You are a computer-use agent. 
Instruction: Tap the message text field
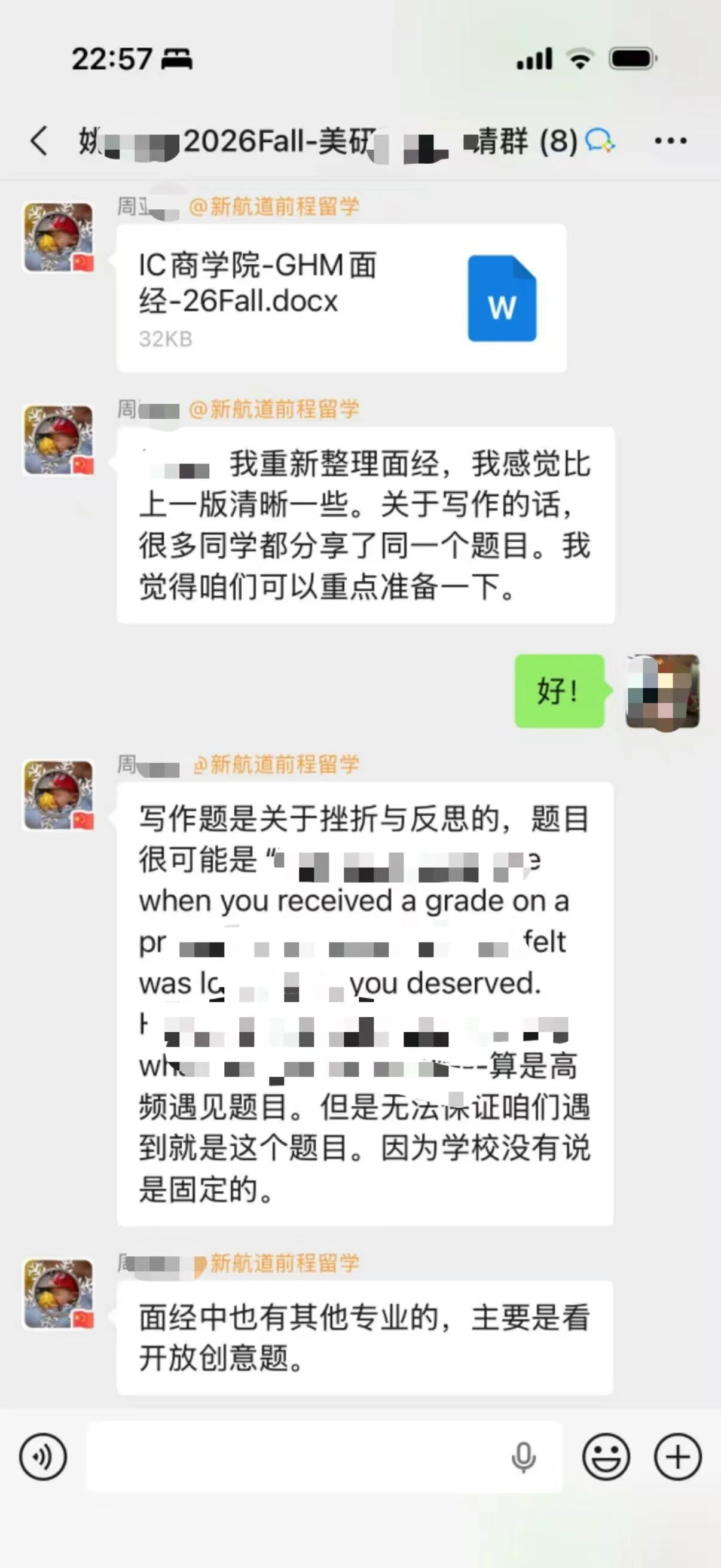coord(292,1457)
